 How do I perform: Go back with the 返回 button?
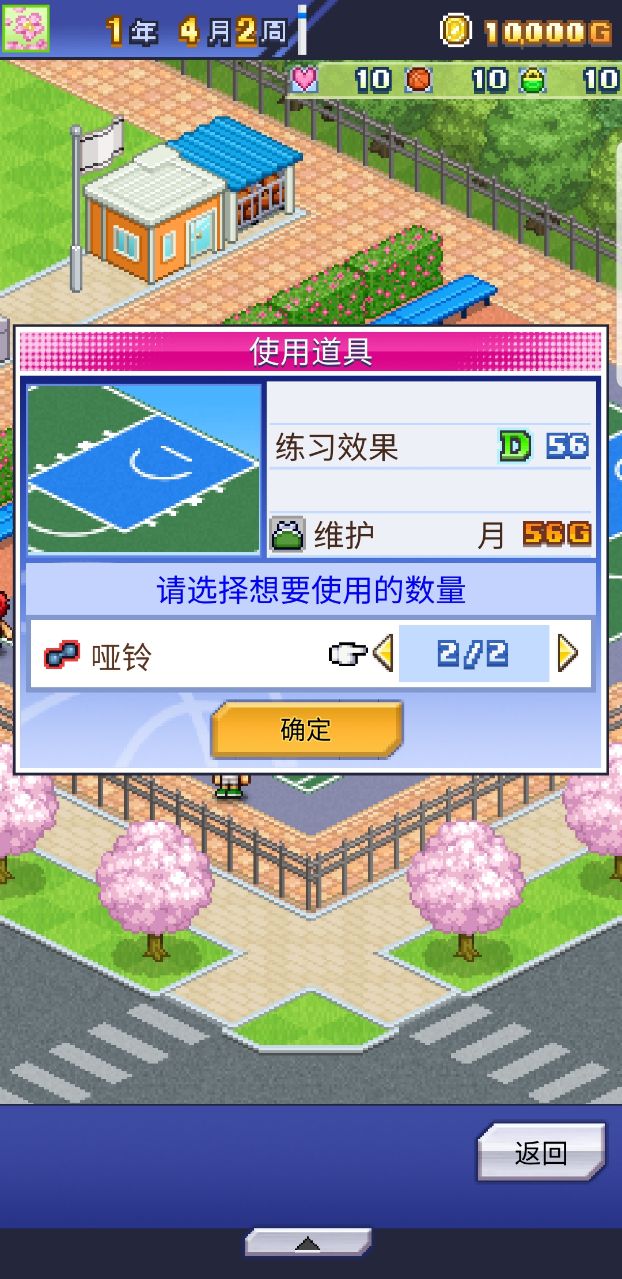(x=541, y=1153)
